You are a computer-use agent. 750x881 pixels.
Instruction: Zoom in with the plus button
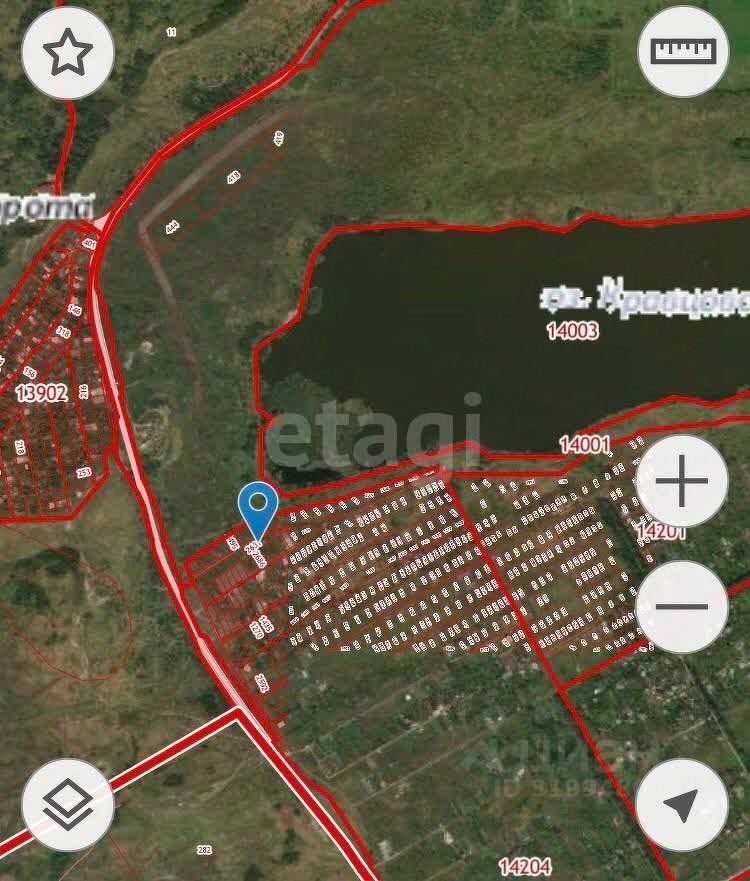(x=682, y=484)
